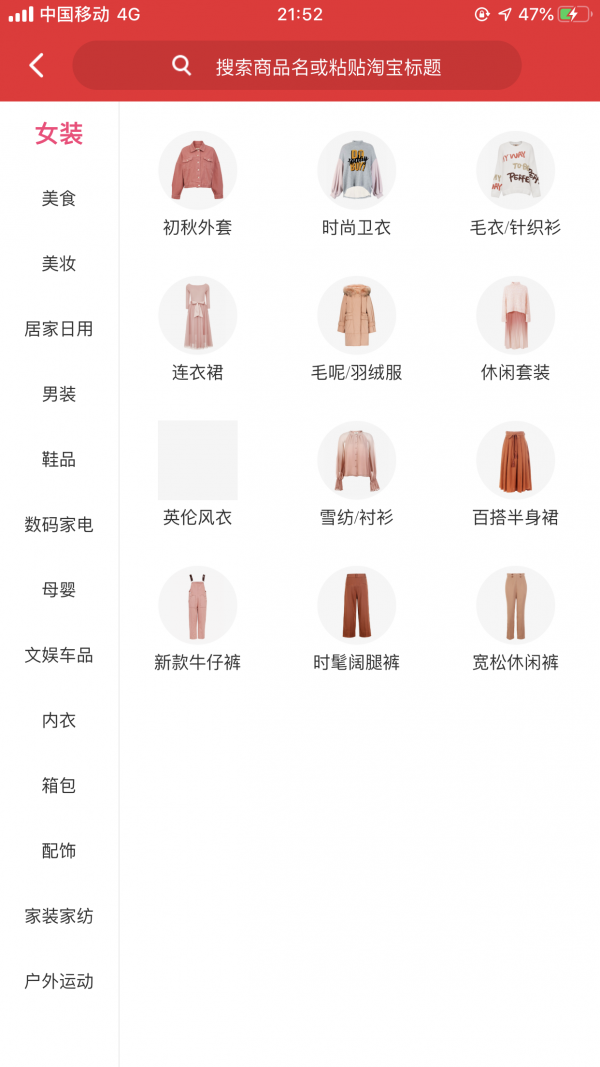Open the 宽松休闲裤 subcategory

pos(515,620)
